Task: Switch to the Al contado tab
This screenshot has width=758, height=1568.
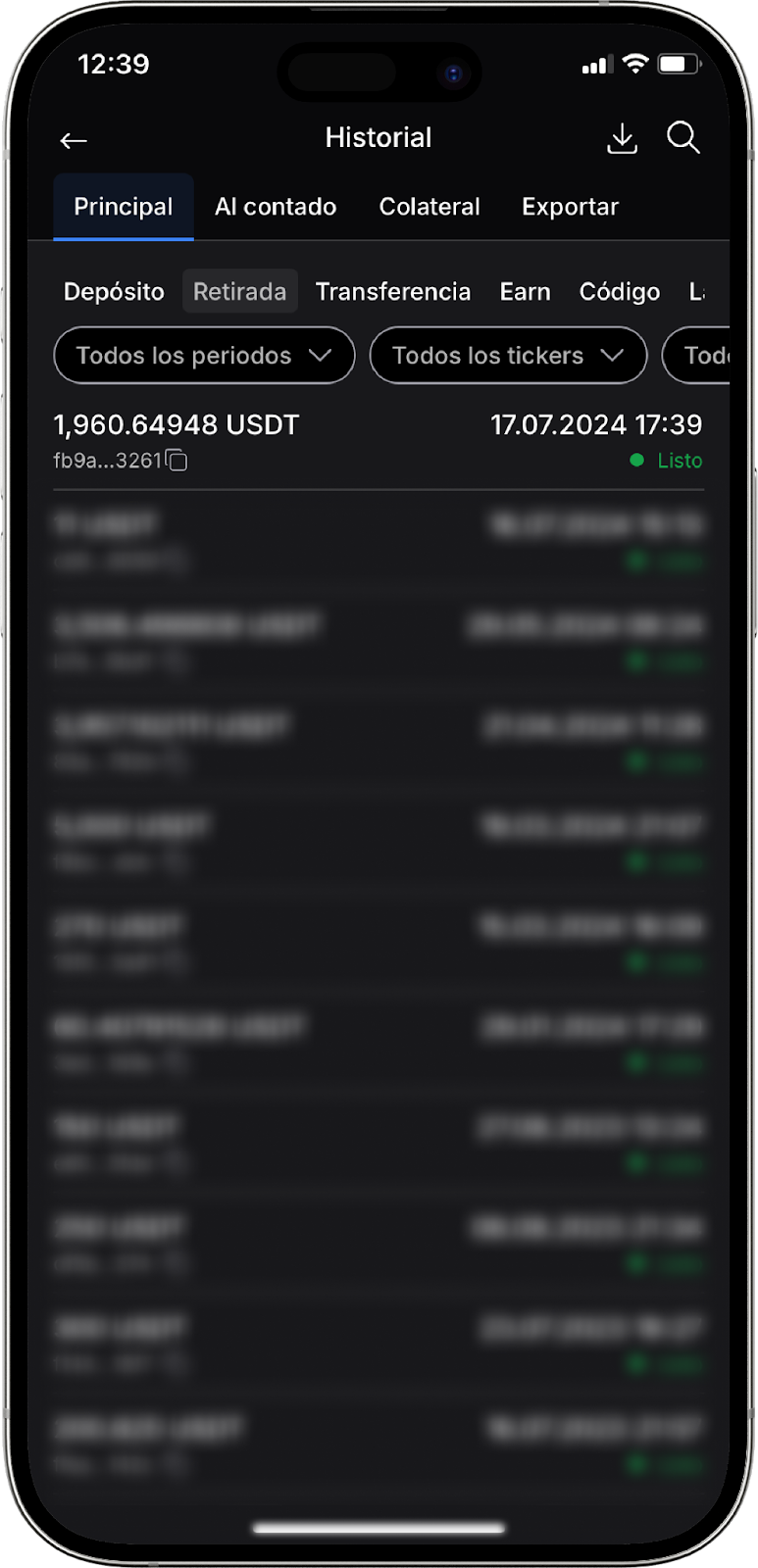Action: click(276, 207)
